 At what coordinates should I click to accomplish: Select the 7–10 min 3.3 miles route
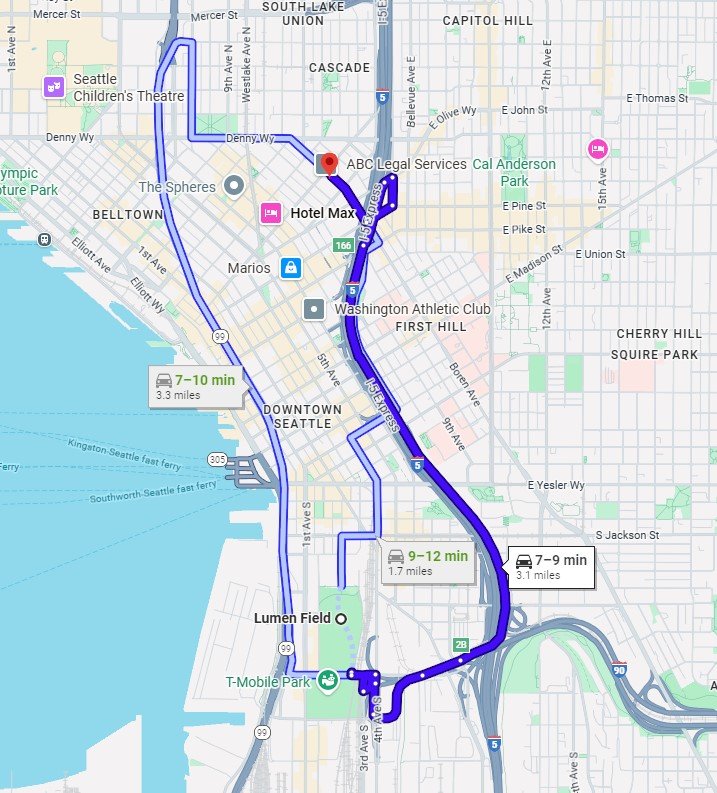pyautogui.click(x=196, y=387)
